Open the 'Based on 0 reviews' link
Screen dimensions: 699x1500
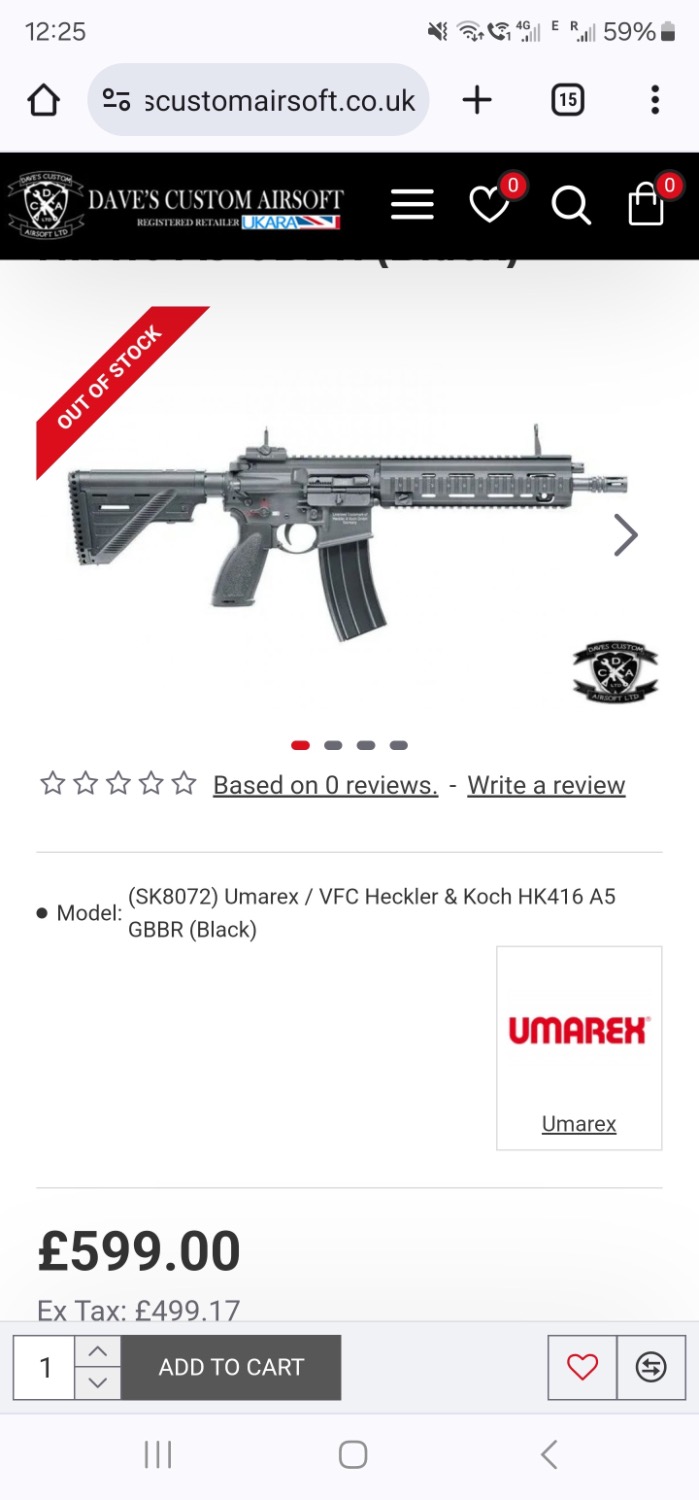click(x=325, y=786)
